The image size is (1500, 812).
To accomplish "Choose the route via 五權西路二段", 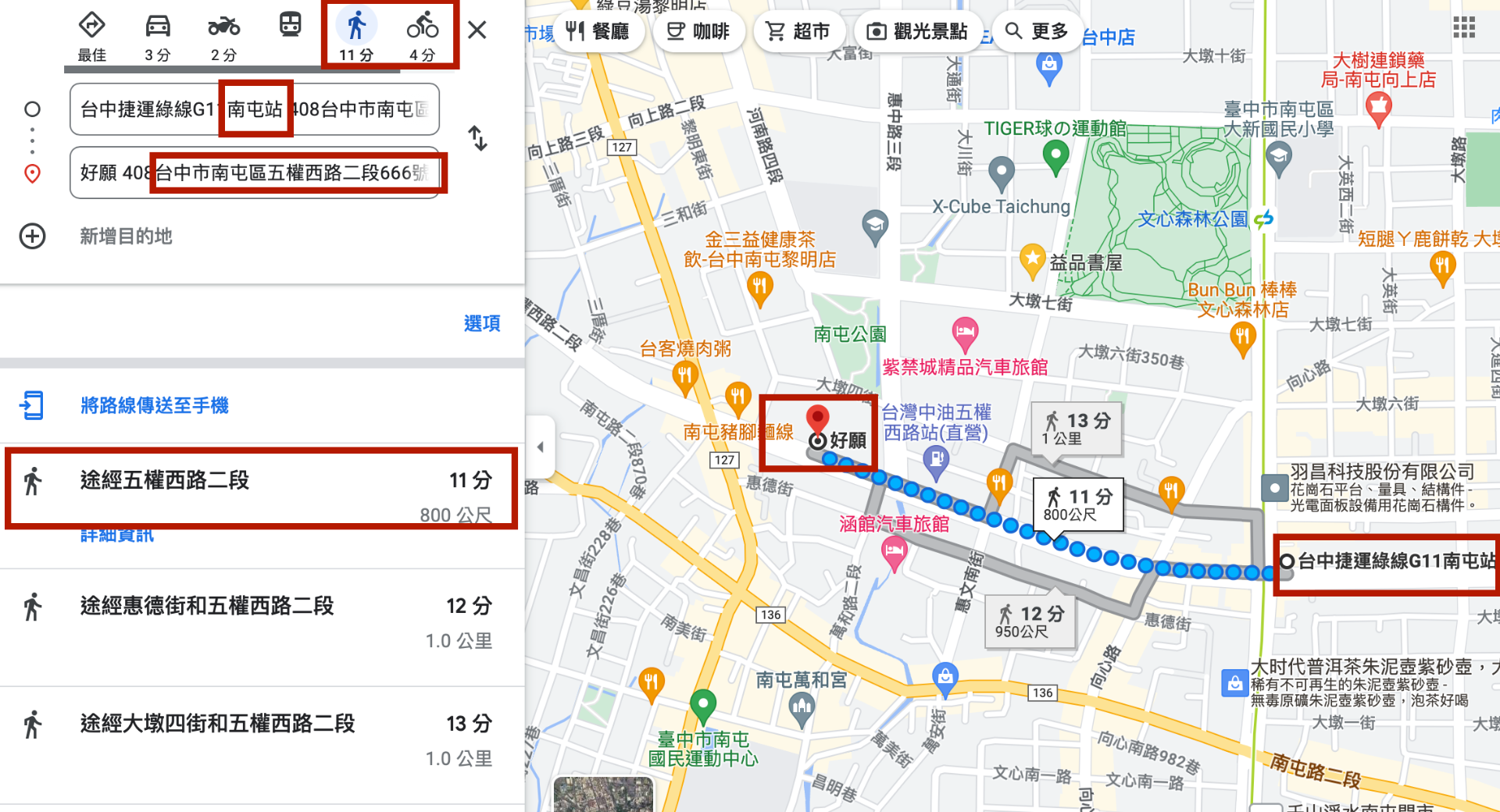I will [x=261, y=489].
